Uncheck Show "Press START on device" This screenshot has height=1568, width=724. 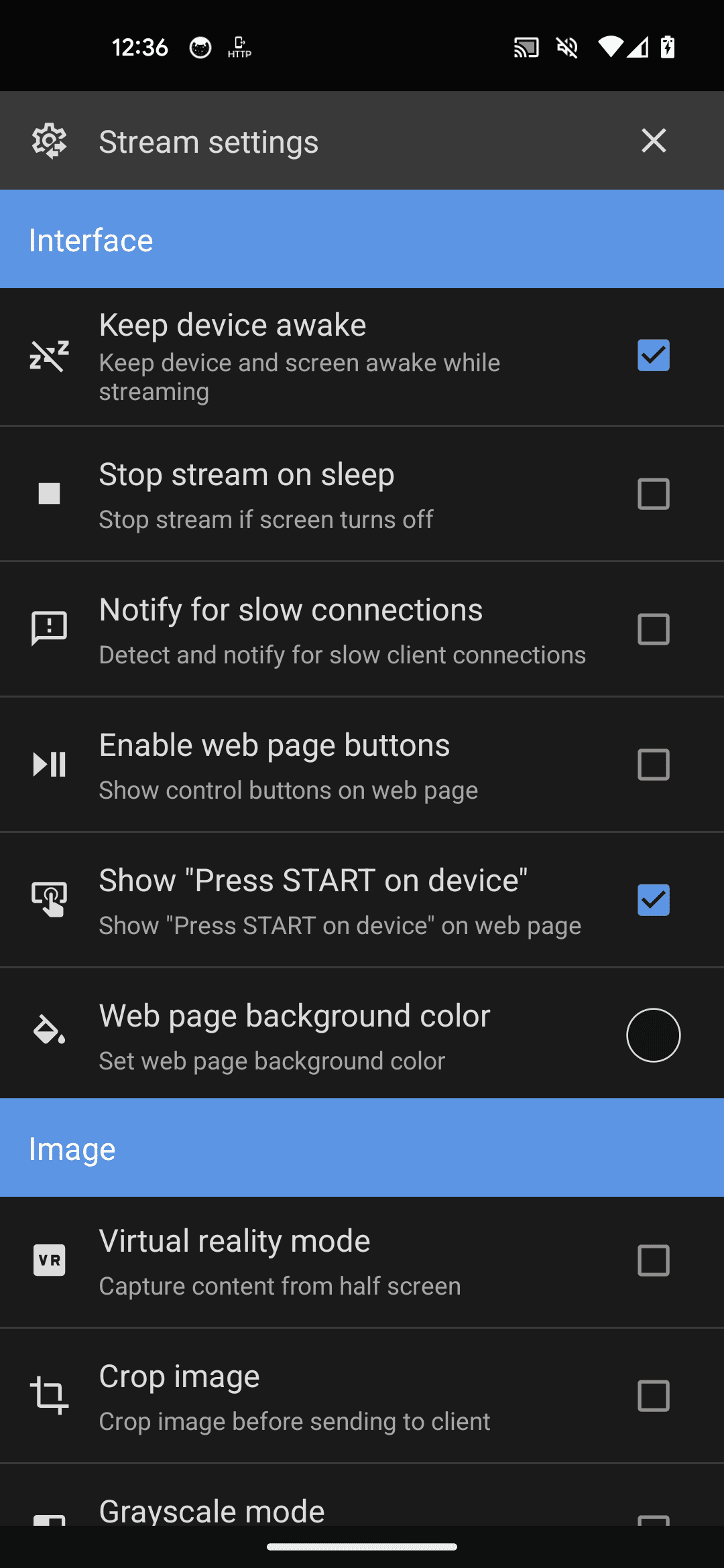[654, 900]
